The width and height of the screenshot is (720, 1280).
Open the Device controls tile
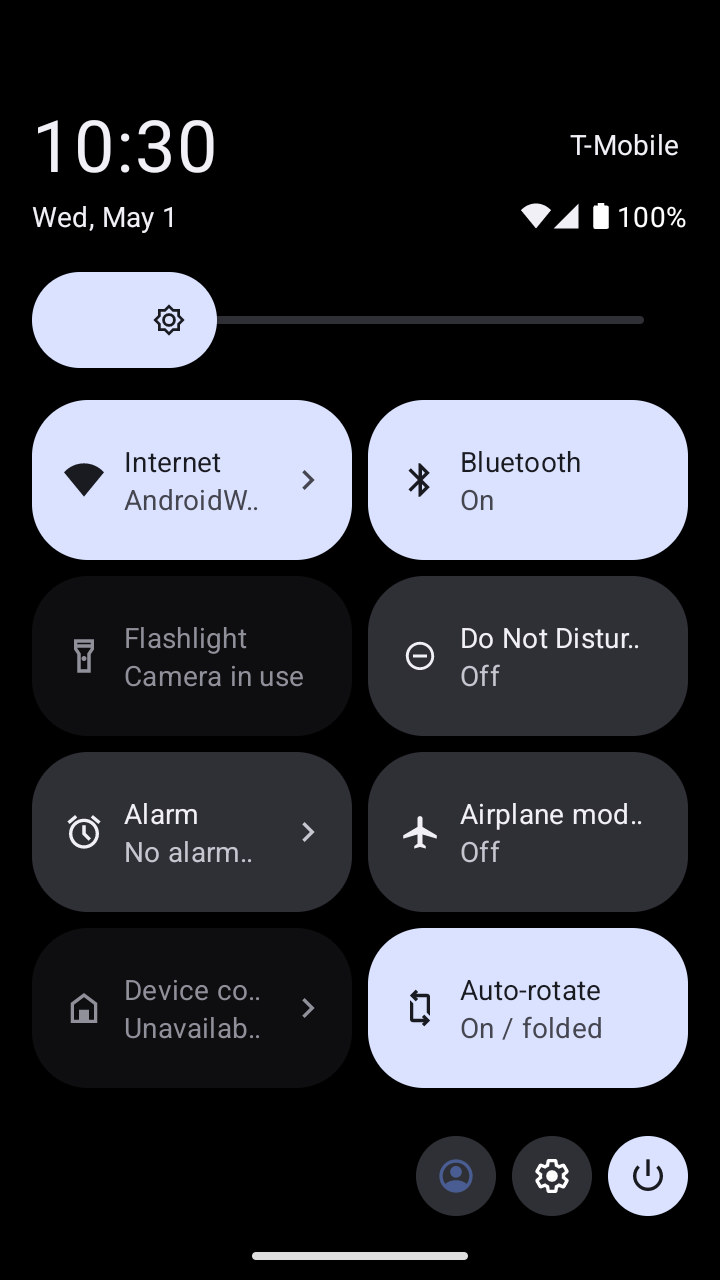(192, 1008)
